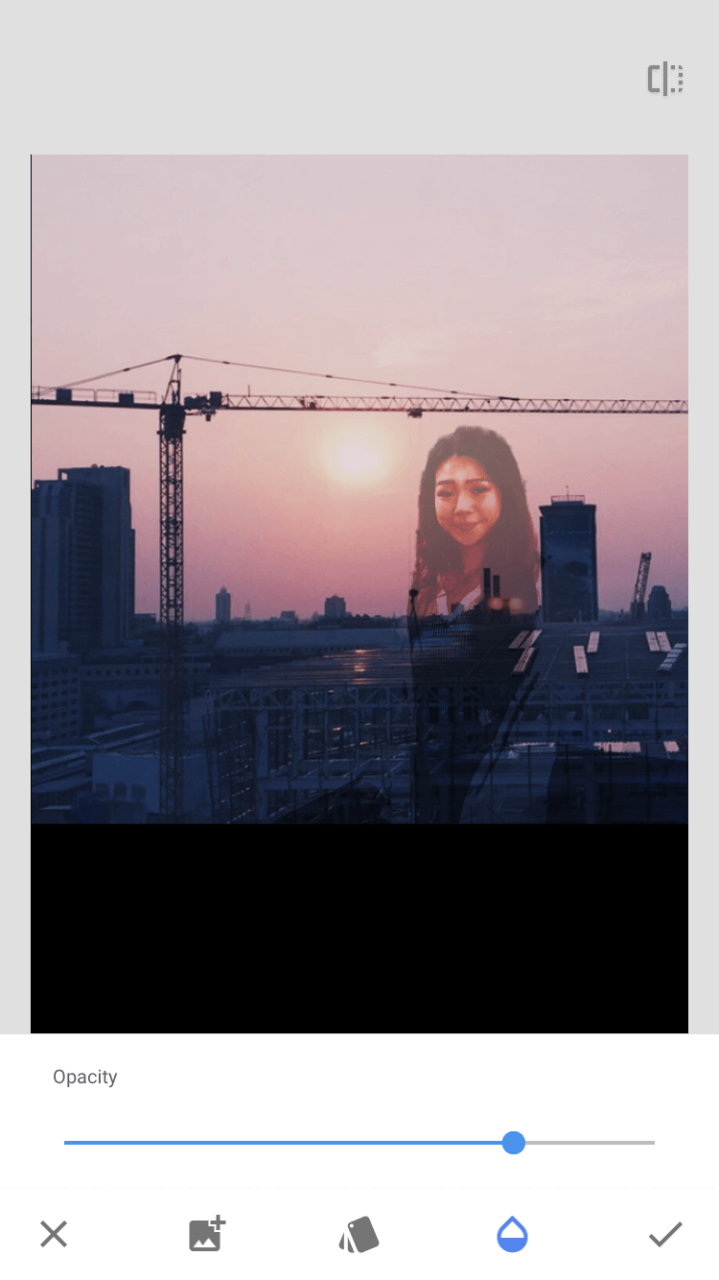Add another image to overlay
Screen dimensions: 719x1280
point(207,1234)
